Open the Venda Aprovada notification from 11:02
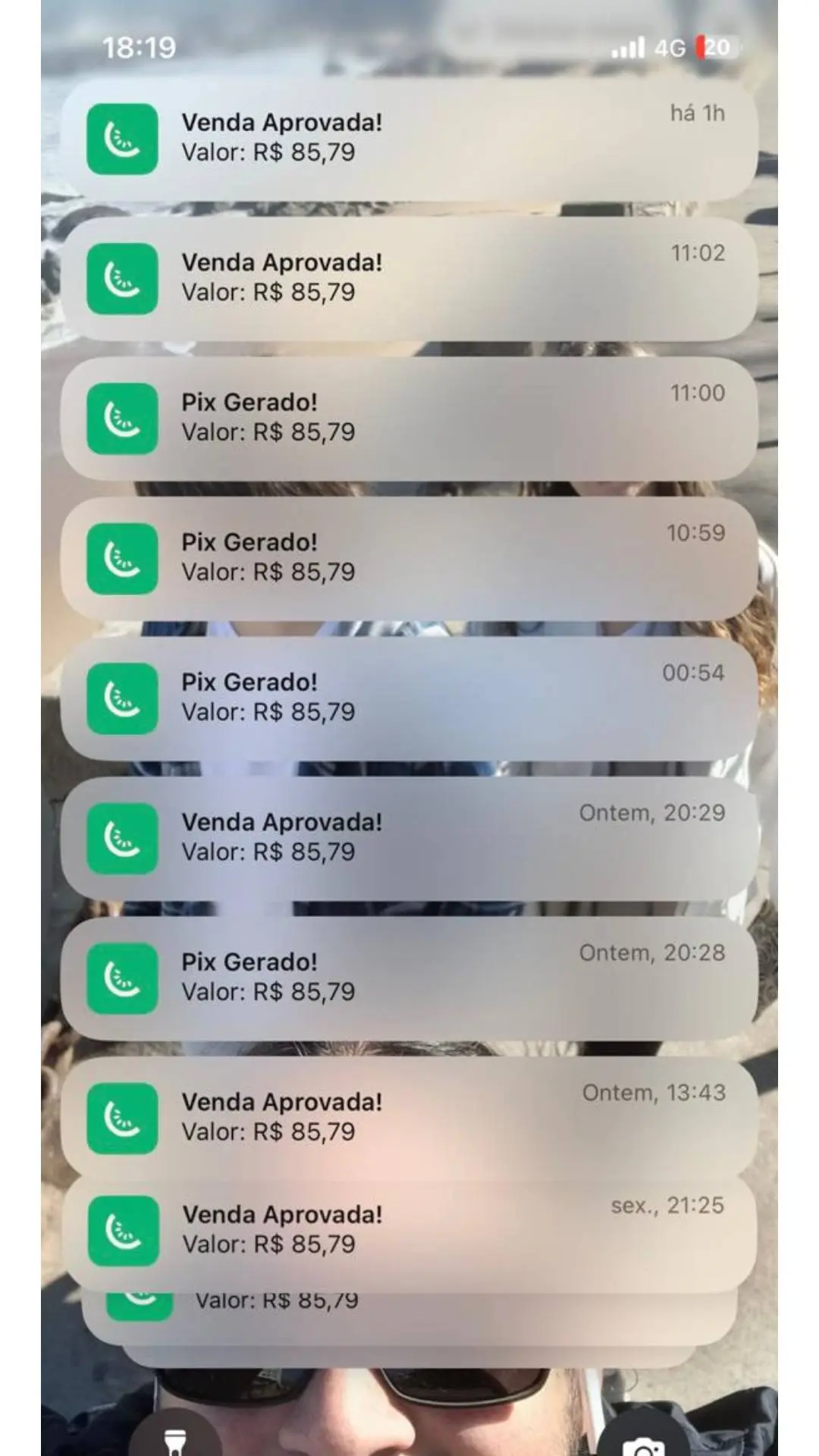This screenshot has height=1456, width=819. pyautogui.click(x=409, y=278)
